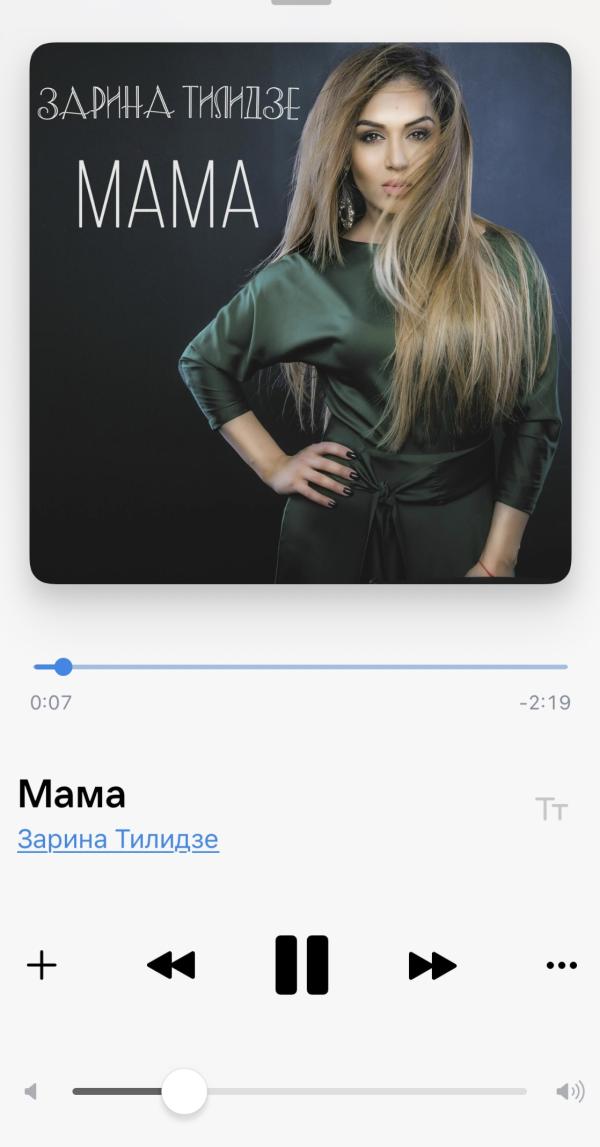The width and height of the screenshot is (600, 1147).
Task: Open artist link Зарина Тилидзе
Action: point(118,839)
